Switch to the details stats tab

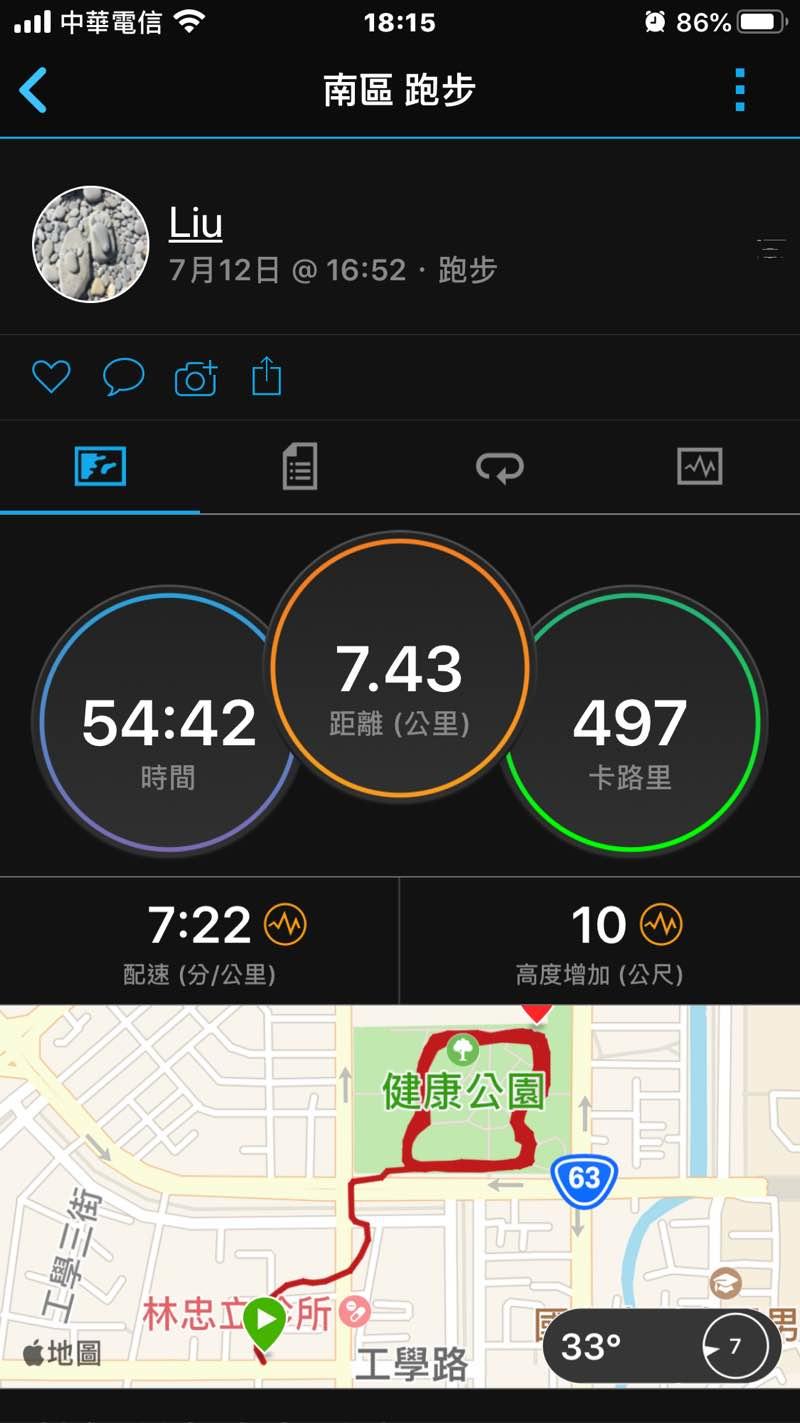click(x=299, y=466)
